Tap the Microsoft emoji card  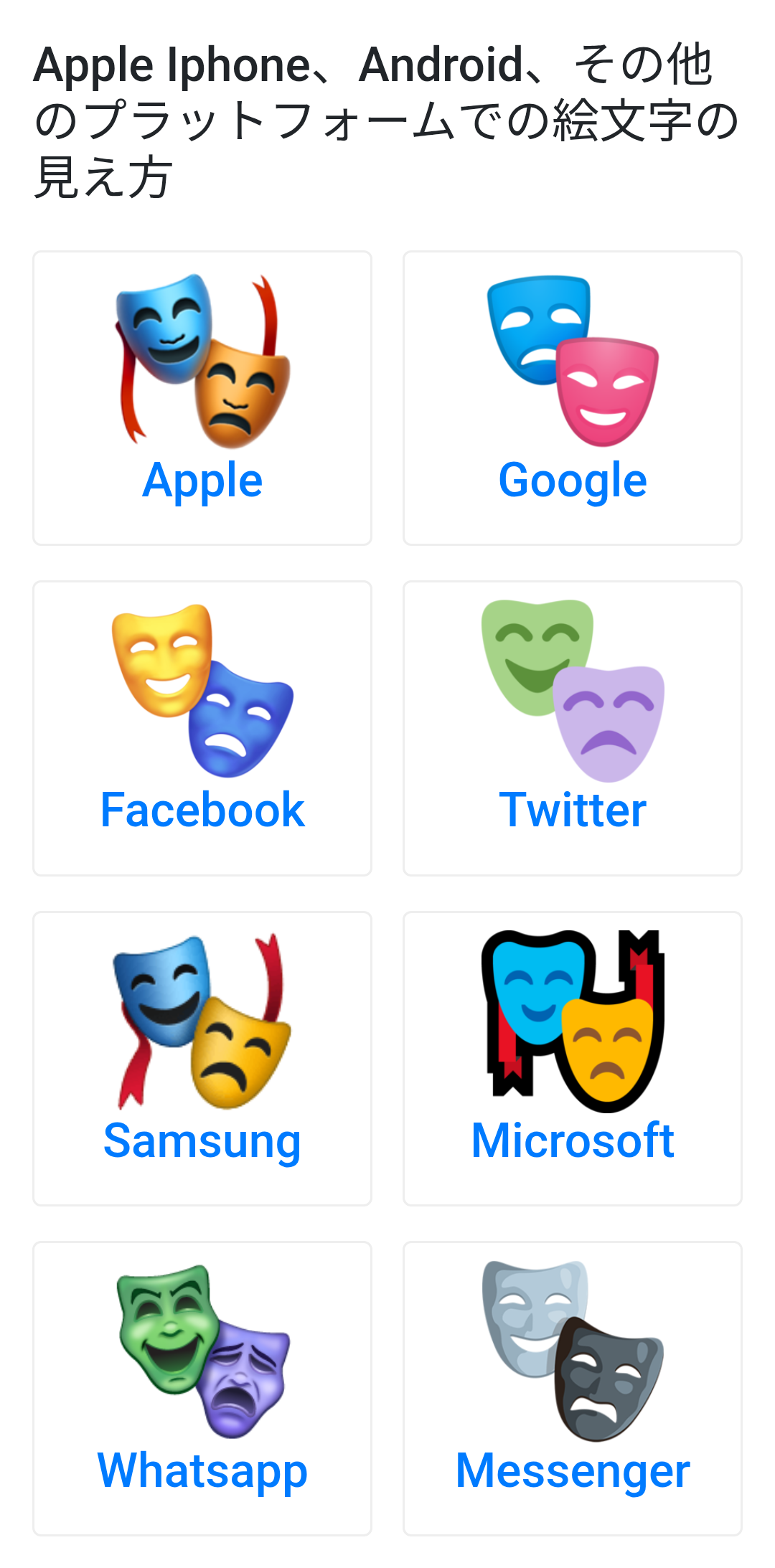point(572,1059)
